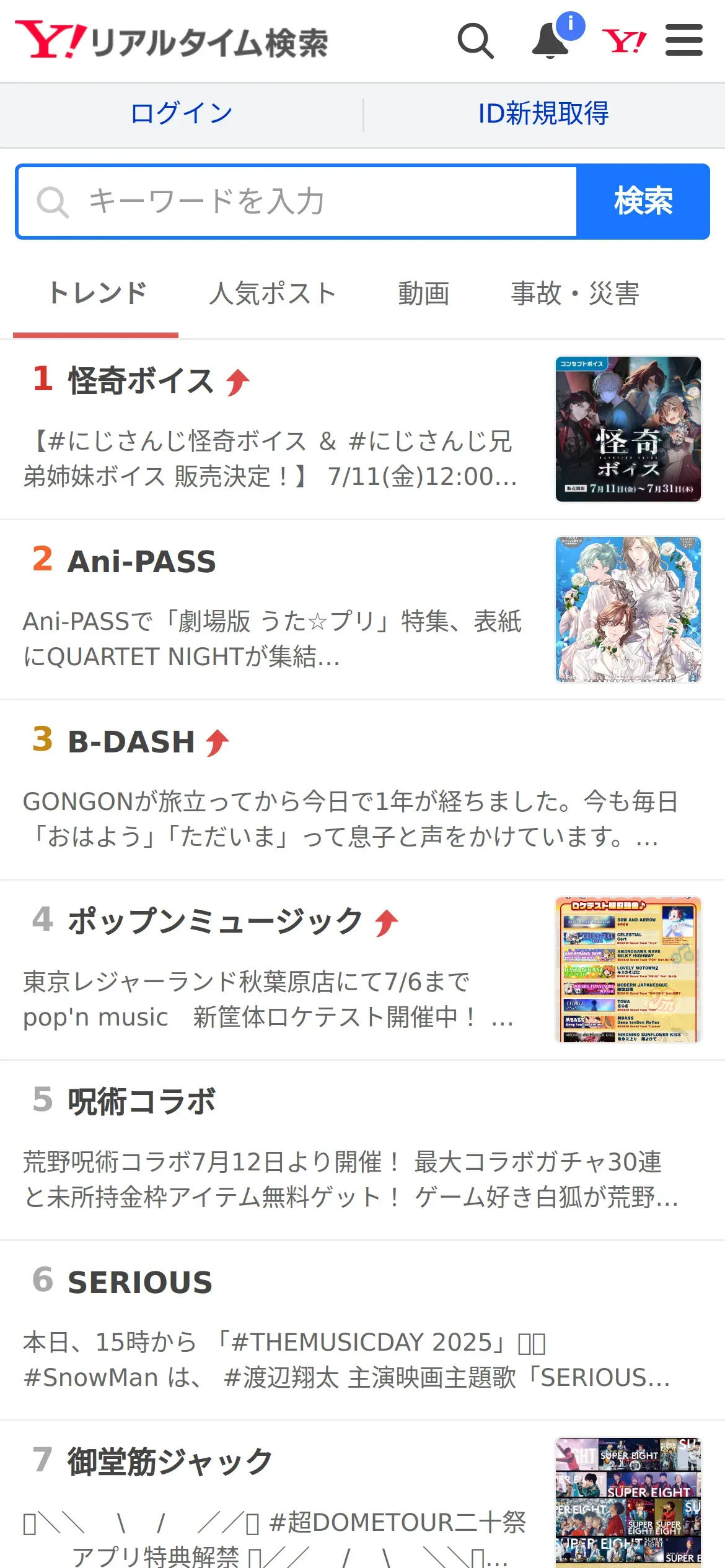Open trend 5 呪術コラボ
The image size is (725, 1568).
(362, 1150)
